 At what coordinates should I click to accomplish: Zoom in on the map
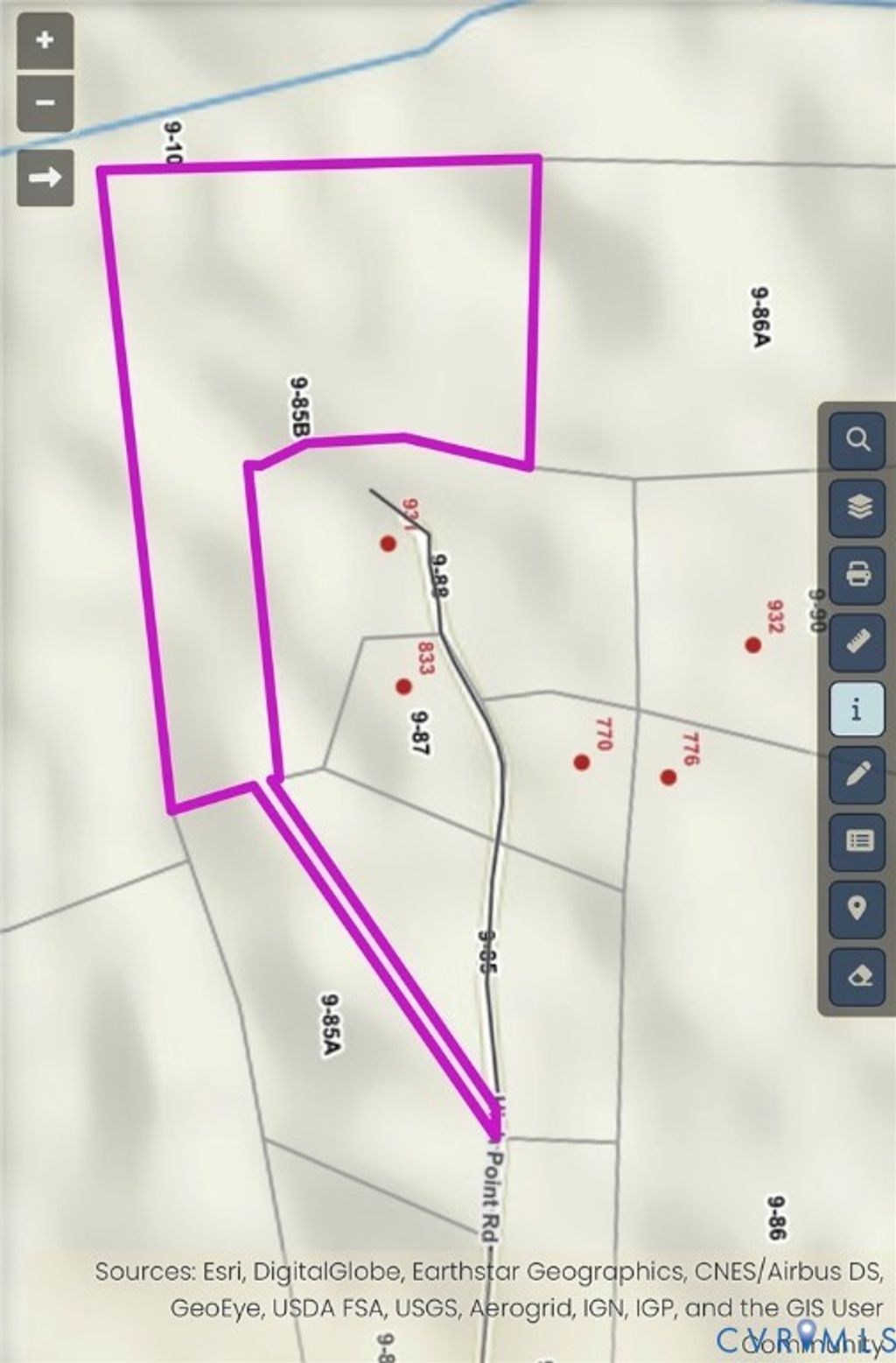coord(45,39)
